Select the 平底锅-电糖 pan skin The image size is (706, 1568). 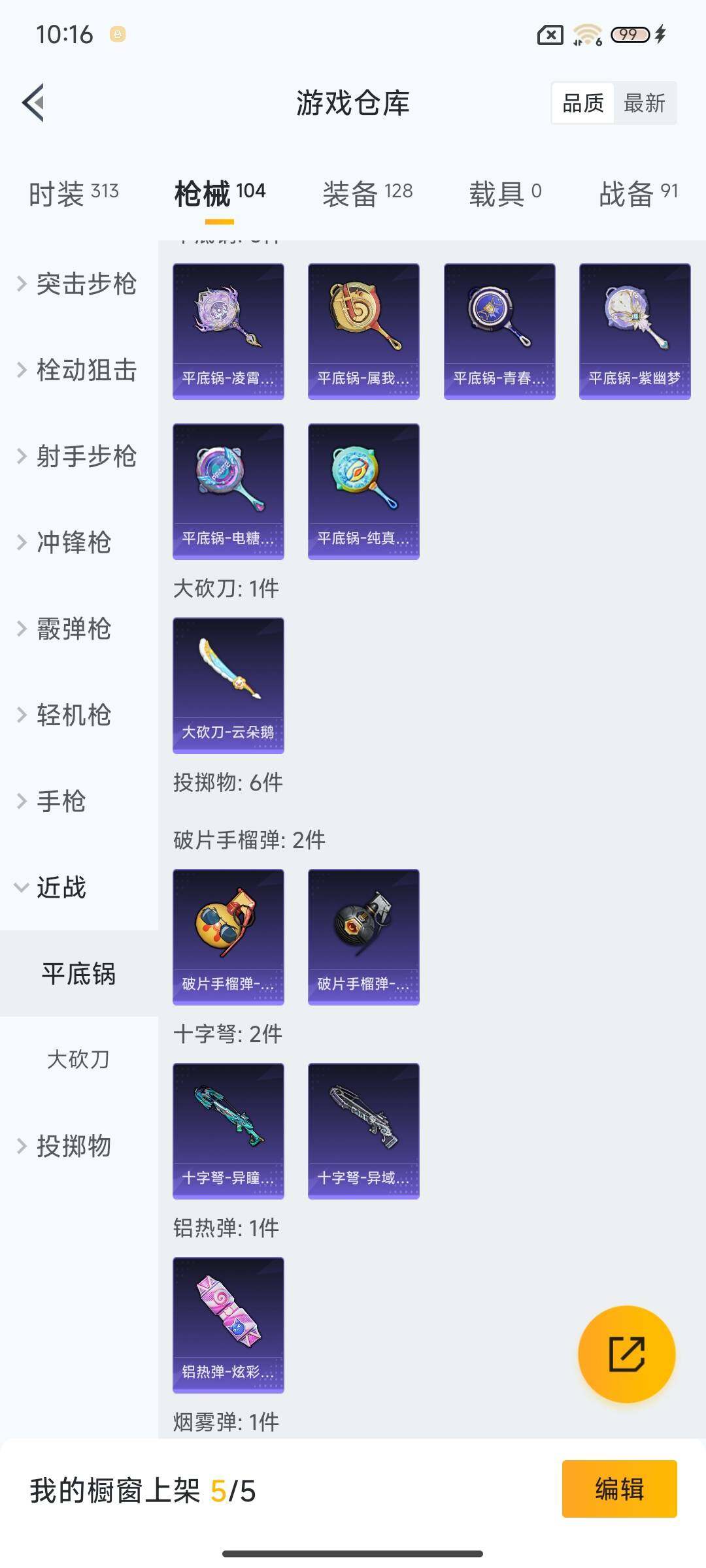coord(228,491)
